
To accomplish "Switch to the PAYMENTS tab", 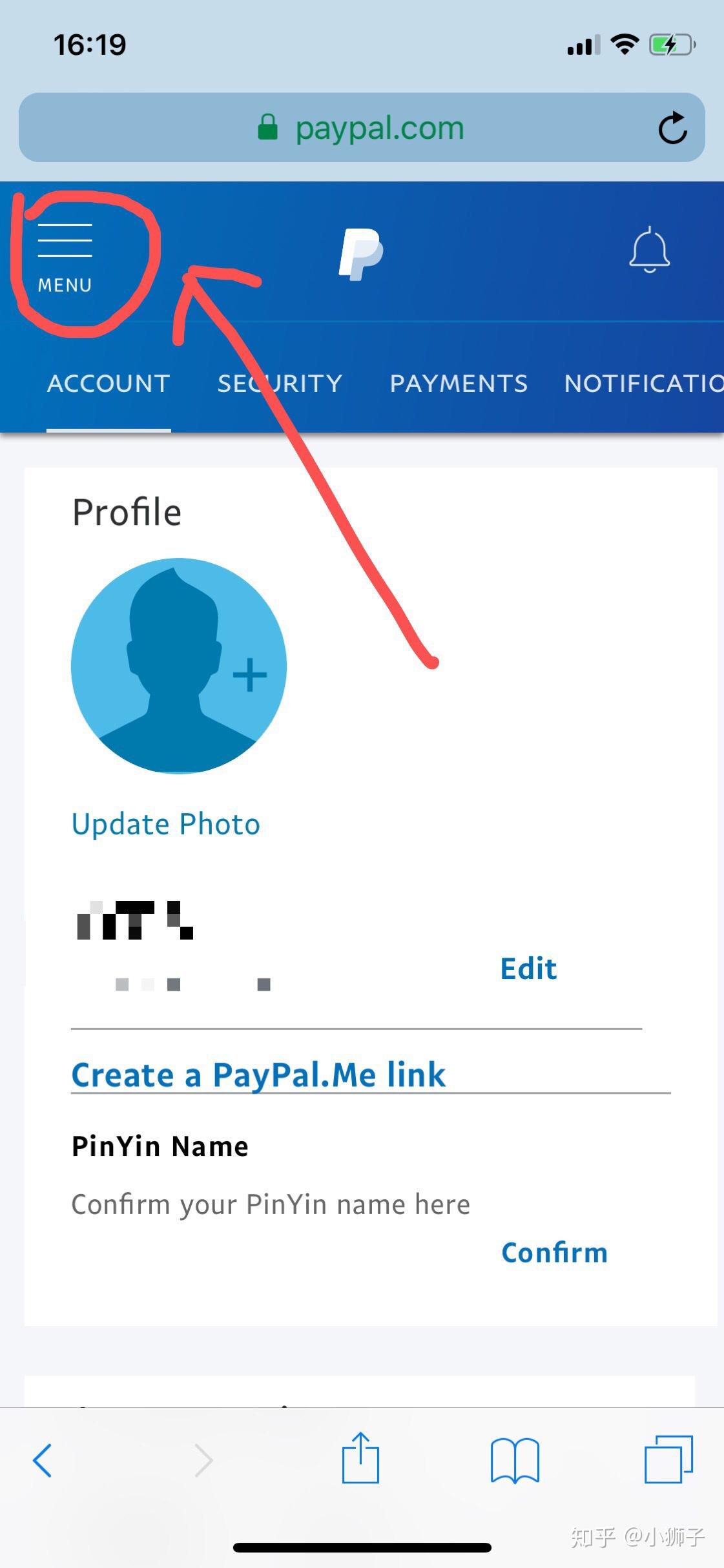I will click(458, 383).
